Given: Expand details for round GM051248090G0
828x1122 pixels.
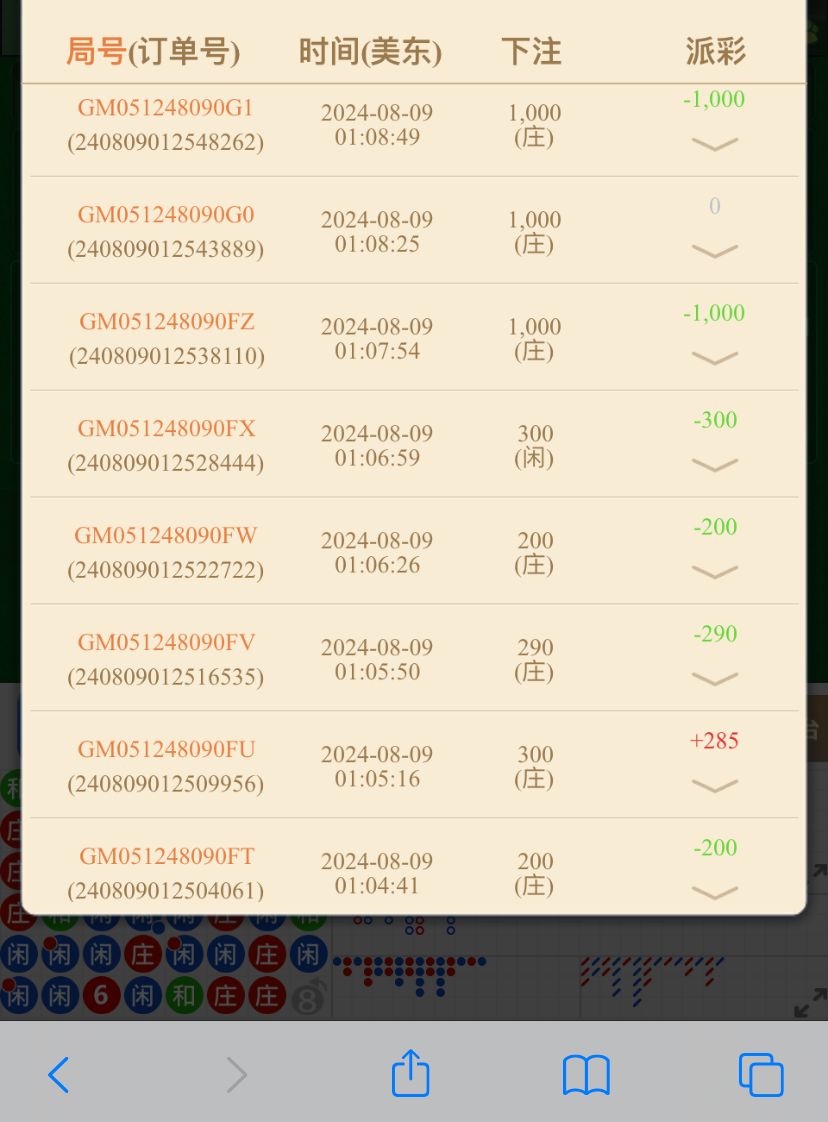Looking at the screenshot, I should click(x=715, y=251).
